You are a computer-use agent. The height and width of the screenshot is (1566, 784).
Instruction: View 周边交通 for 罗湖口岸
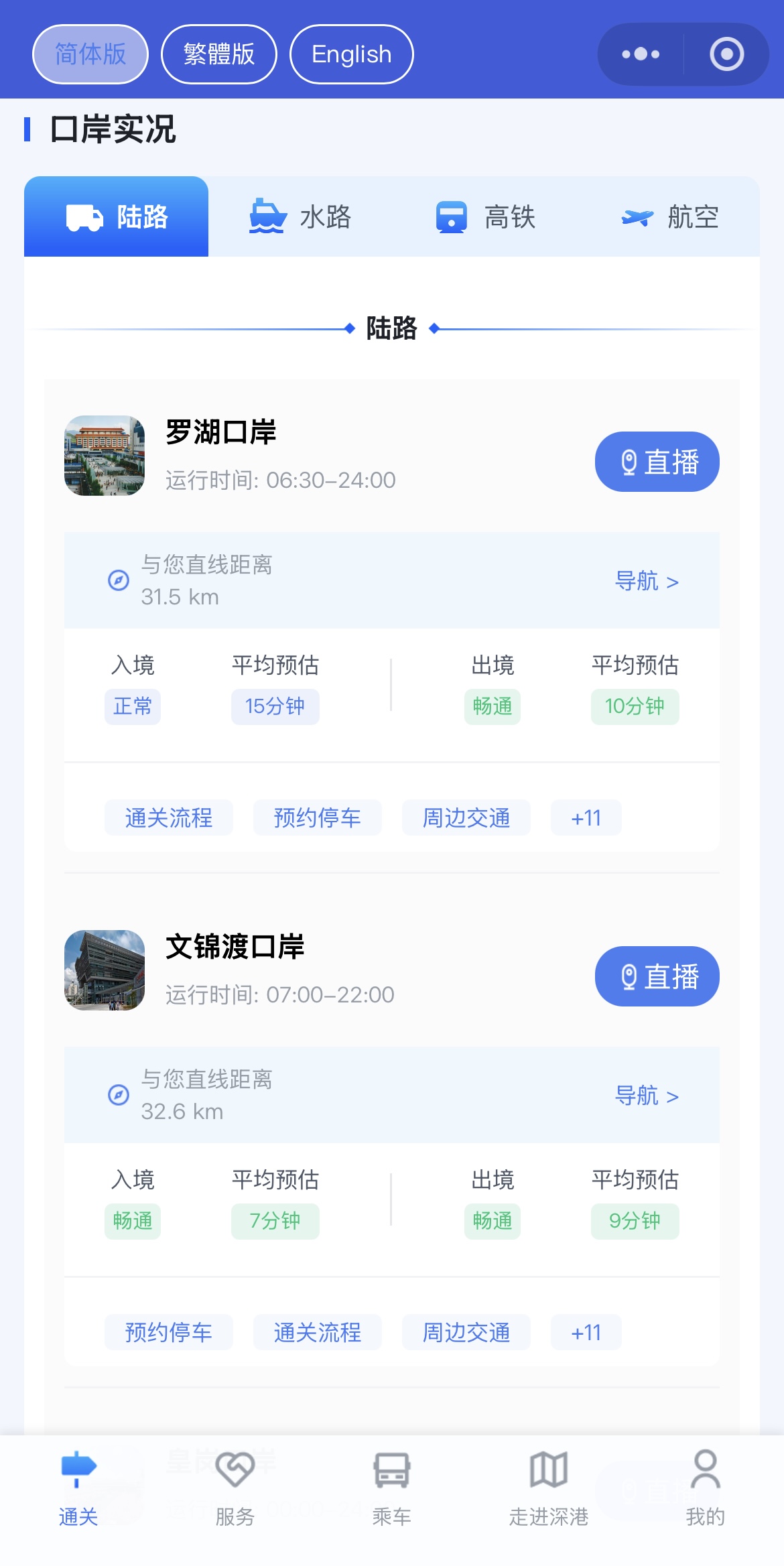point(466,818)
